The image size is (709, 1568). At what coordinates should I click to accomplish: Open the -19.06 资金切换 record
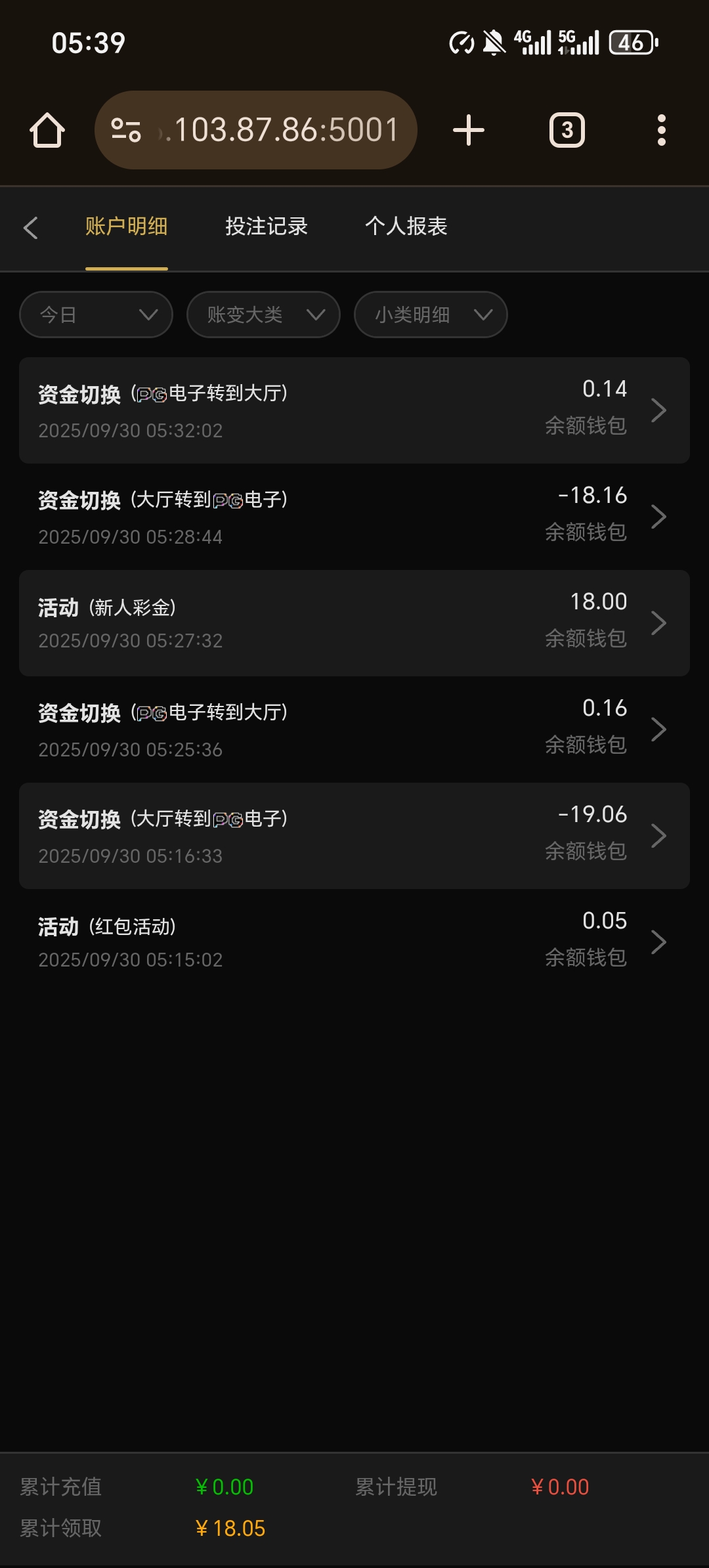pos(354,836)
